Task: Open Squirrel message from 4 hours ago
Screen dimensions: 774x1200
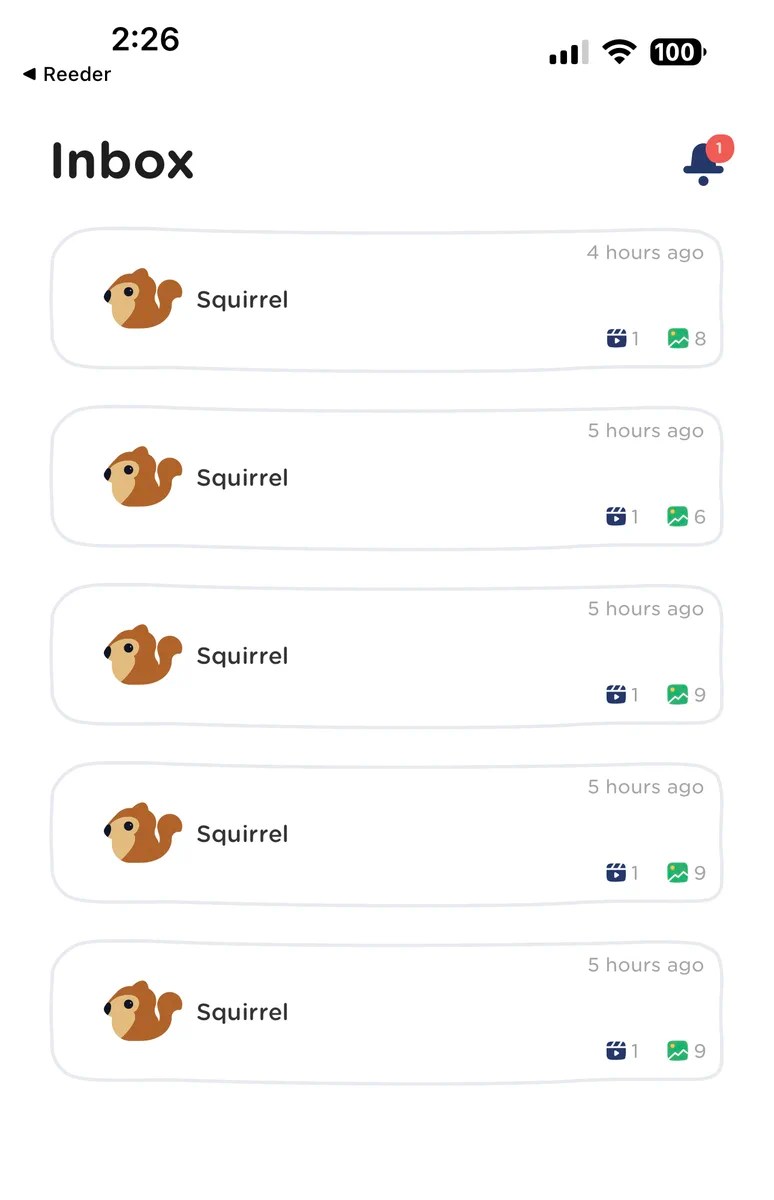Action: (x=386, y=300)
